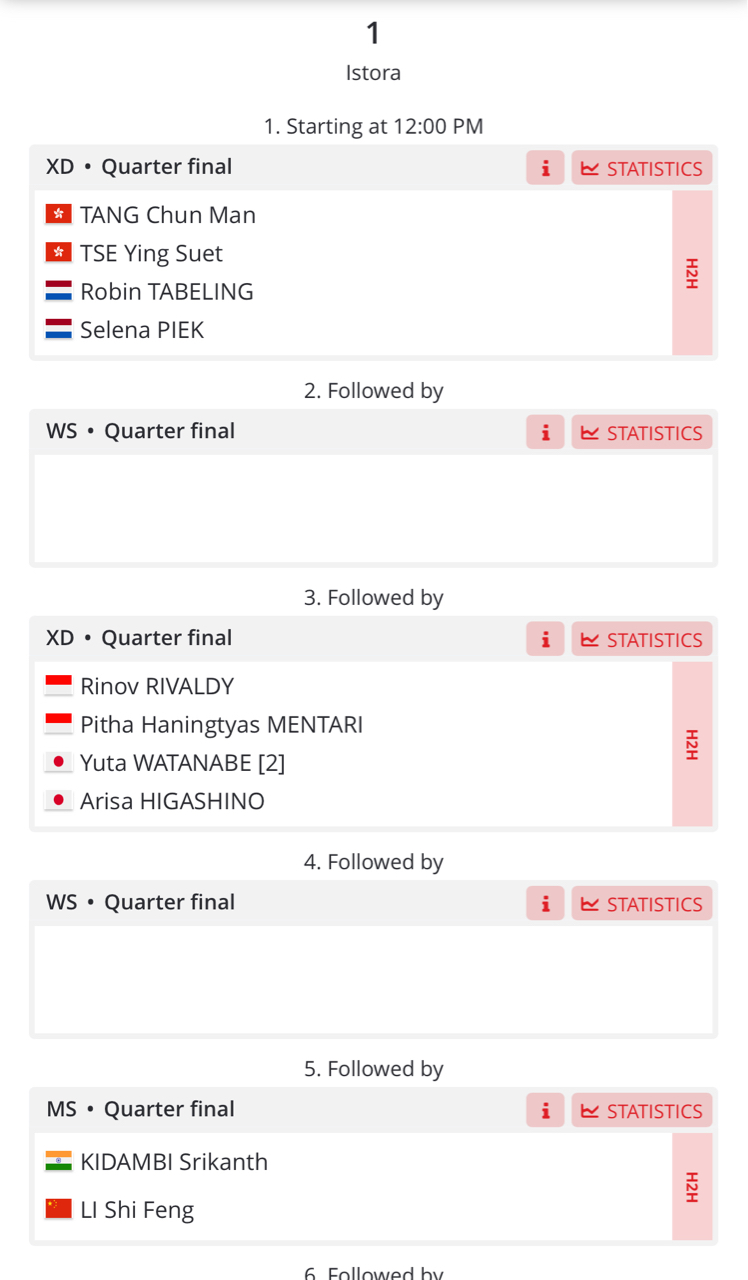
Task: View H2H for KIDAMBI Srikanth vs LI Shi Feng
Action: 692,1186
